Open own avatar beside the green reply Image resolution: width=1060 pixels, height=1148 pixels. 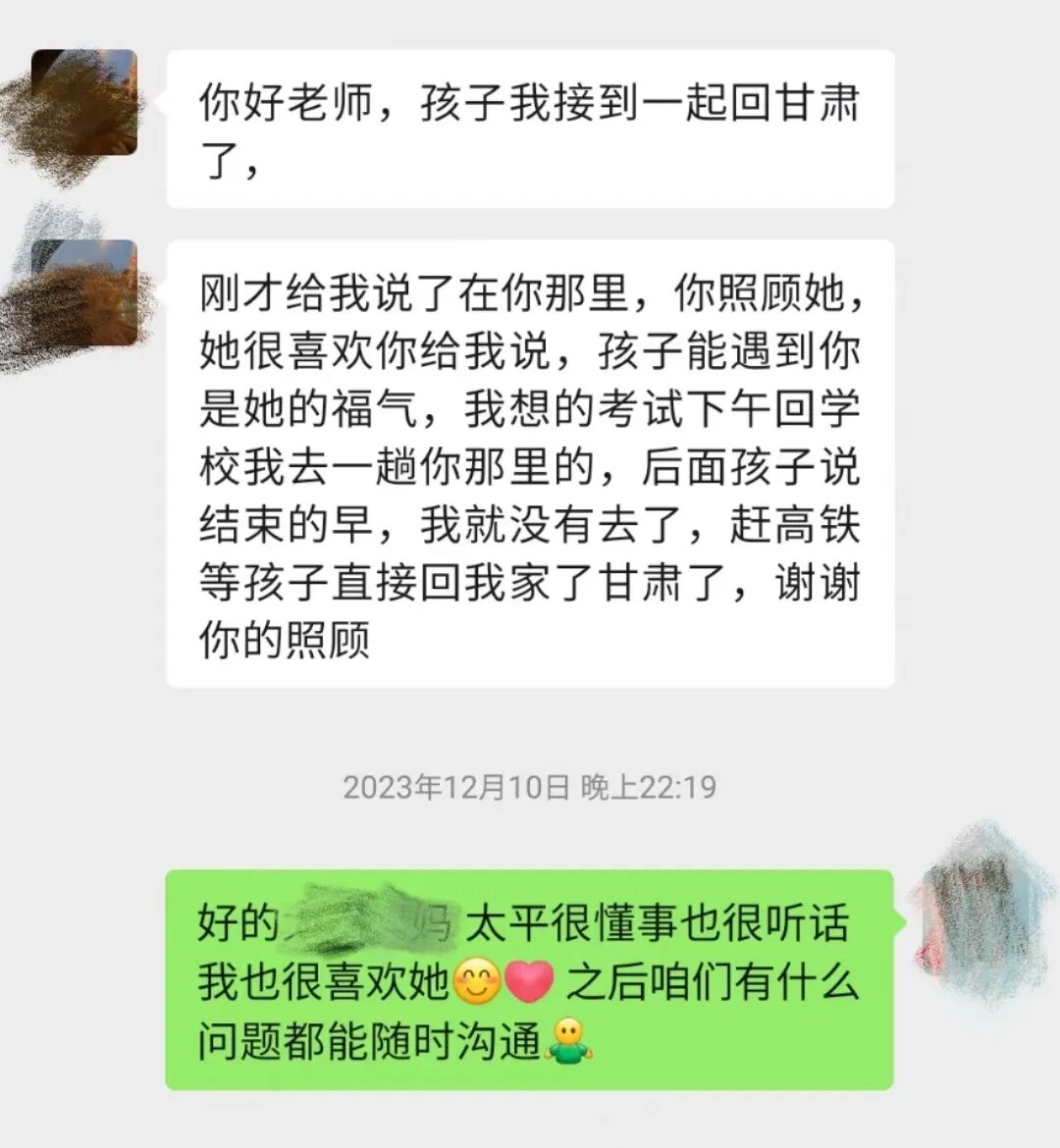976,922
